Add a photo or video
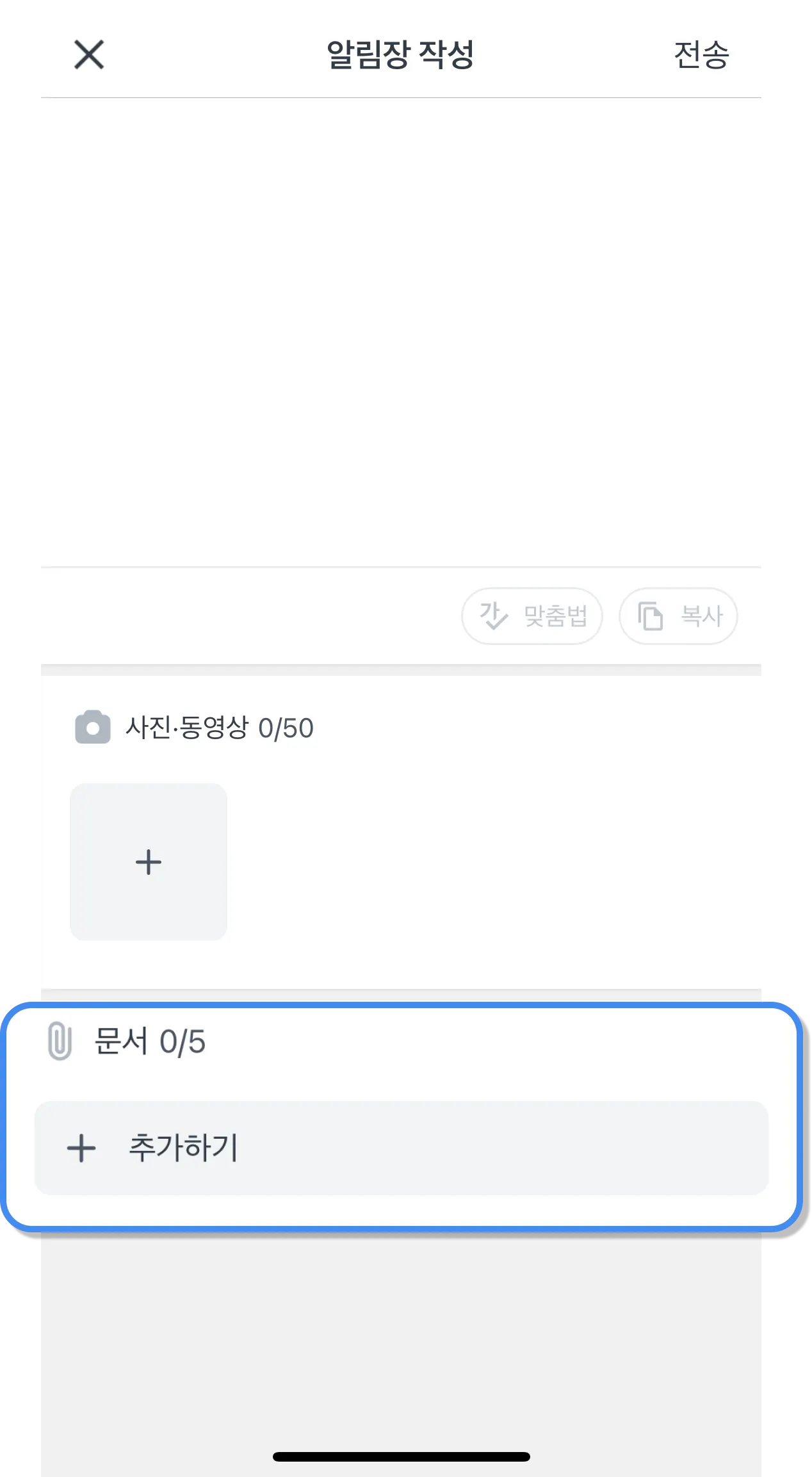This screenshot has height=1477, width=812. (149, 862)
